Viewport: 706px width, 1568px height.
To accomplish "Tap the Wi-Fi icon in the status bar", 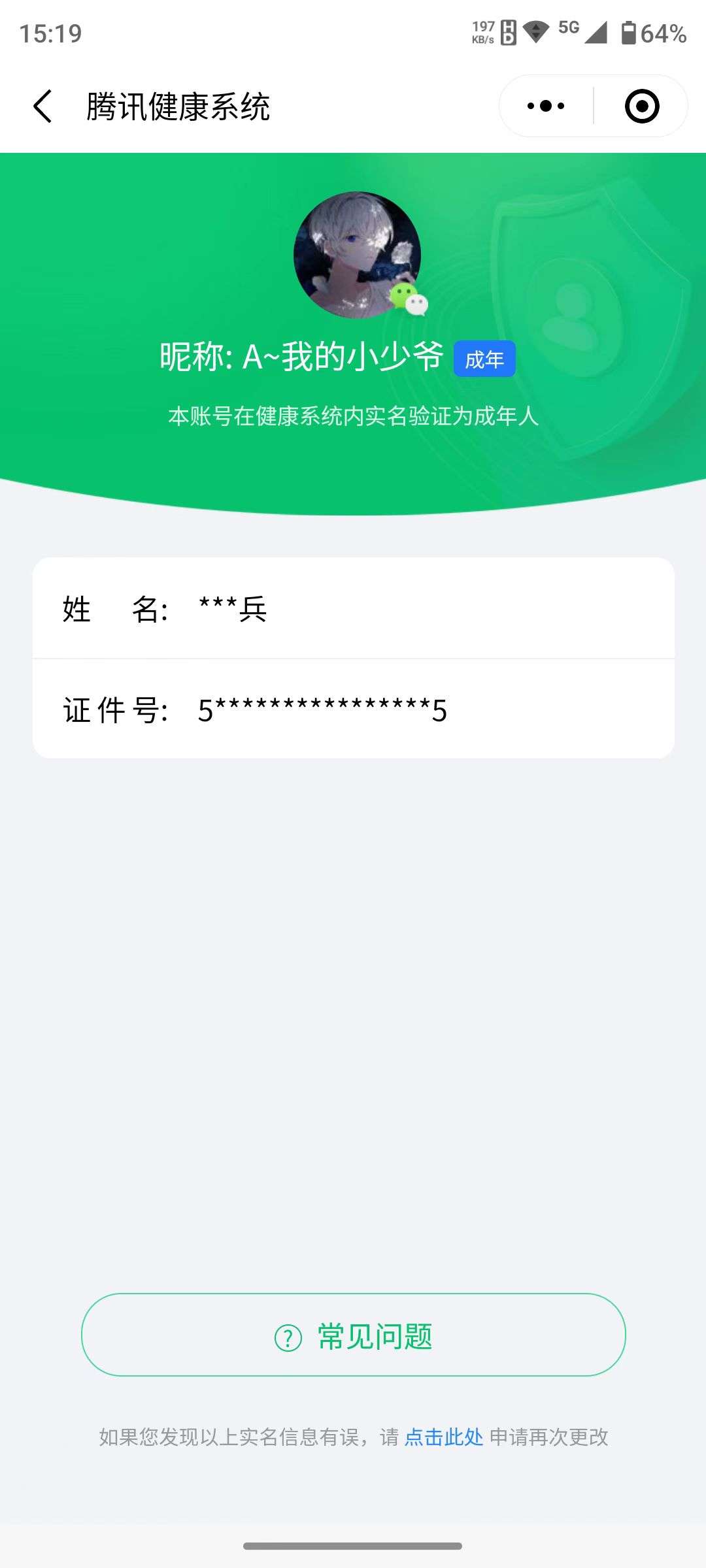I will (535, 31).
